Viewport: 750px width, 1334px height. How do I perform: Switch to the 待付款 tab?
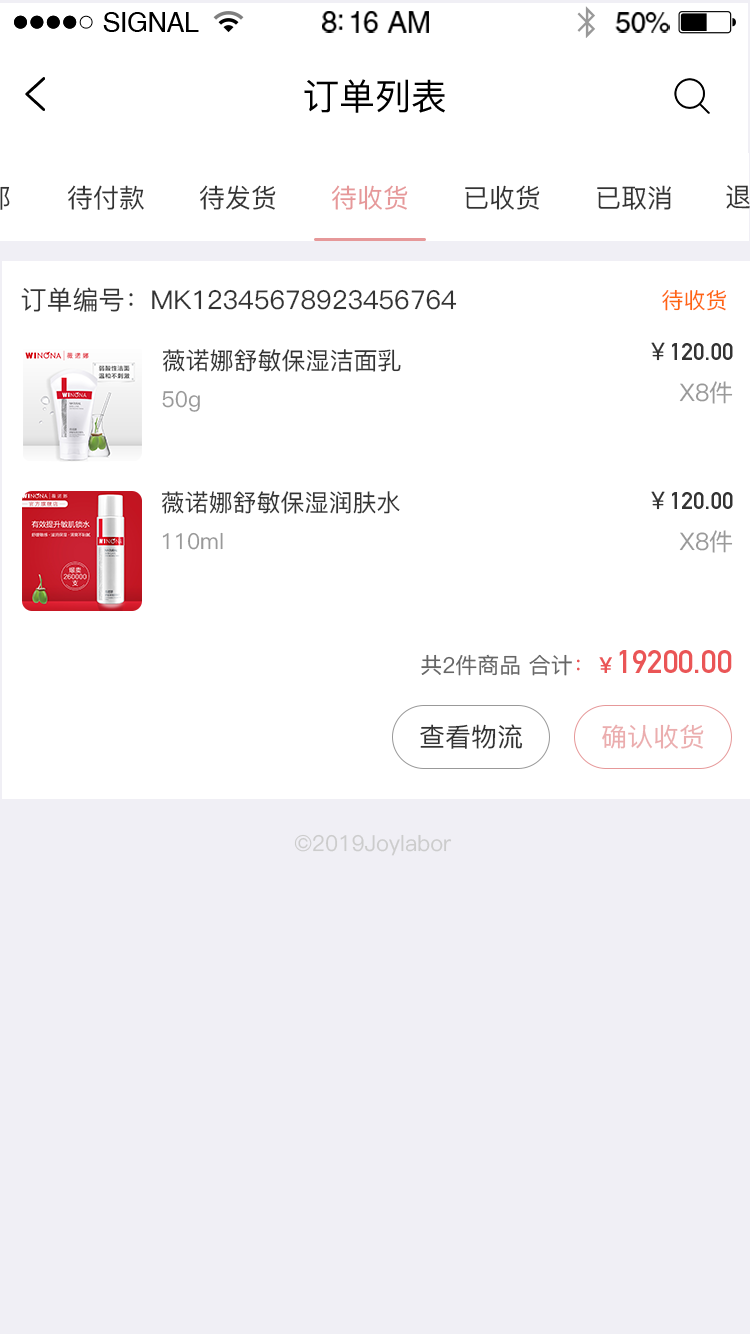pos(106,198)
